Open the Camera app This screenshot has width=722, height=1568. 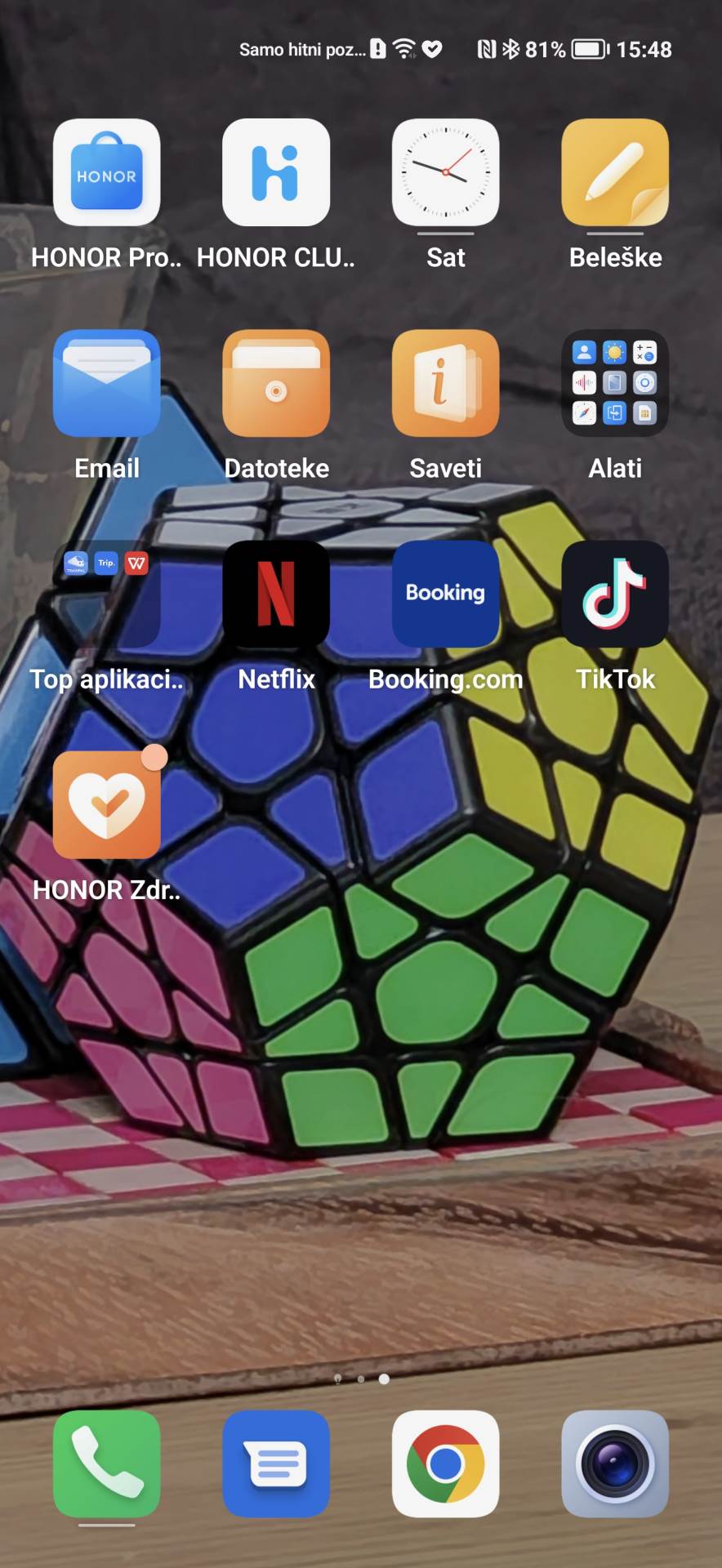(615, 1463)
